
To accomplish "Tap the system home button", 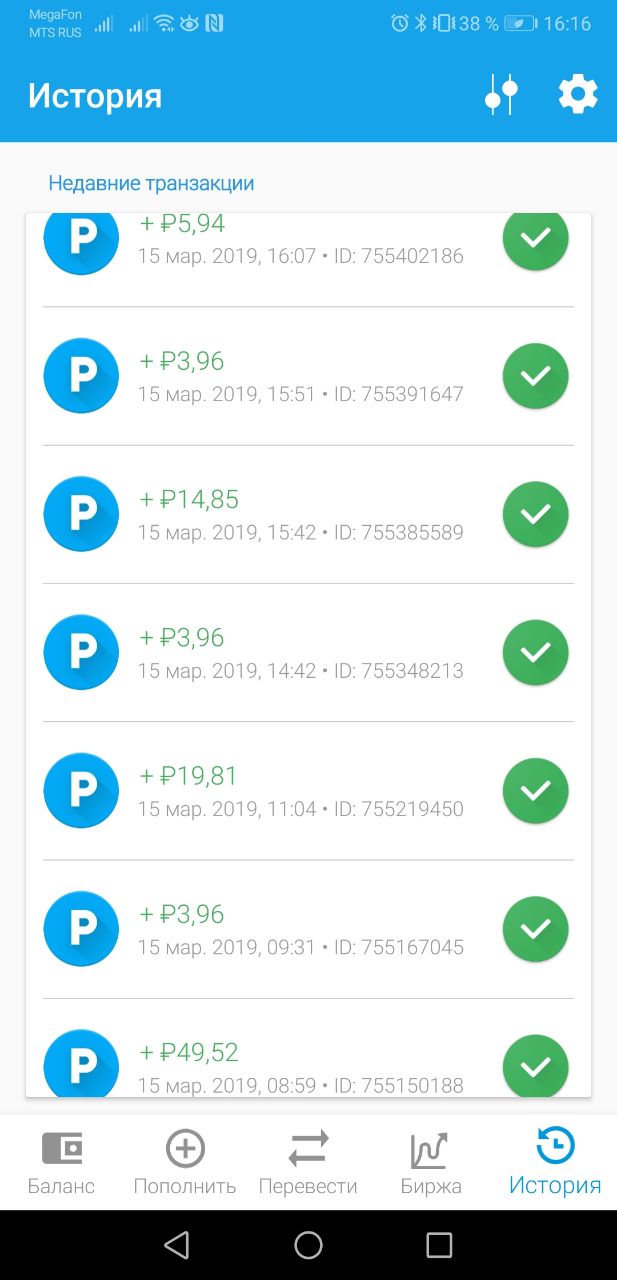I will click(308, 1244).
